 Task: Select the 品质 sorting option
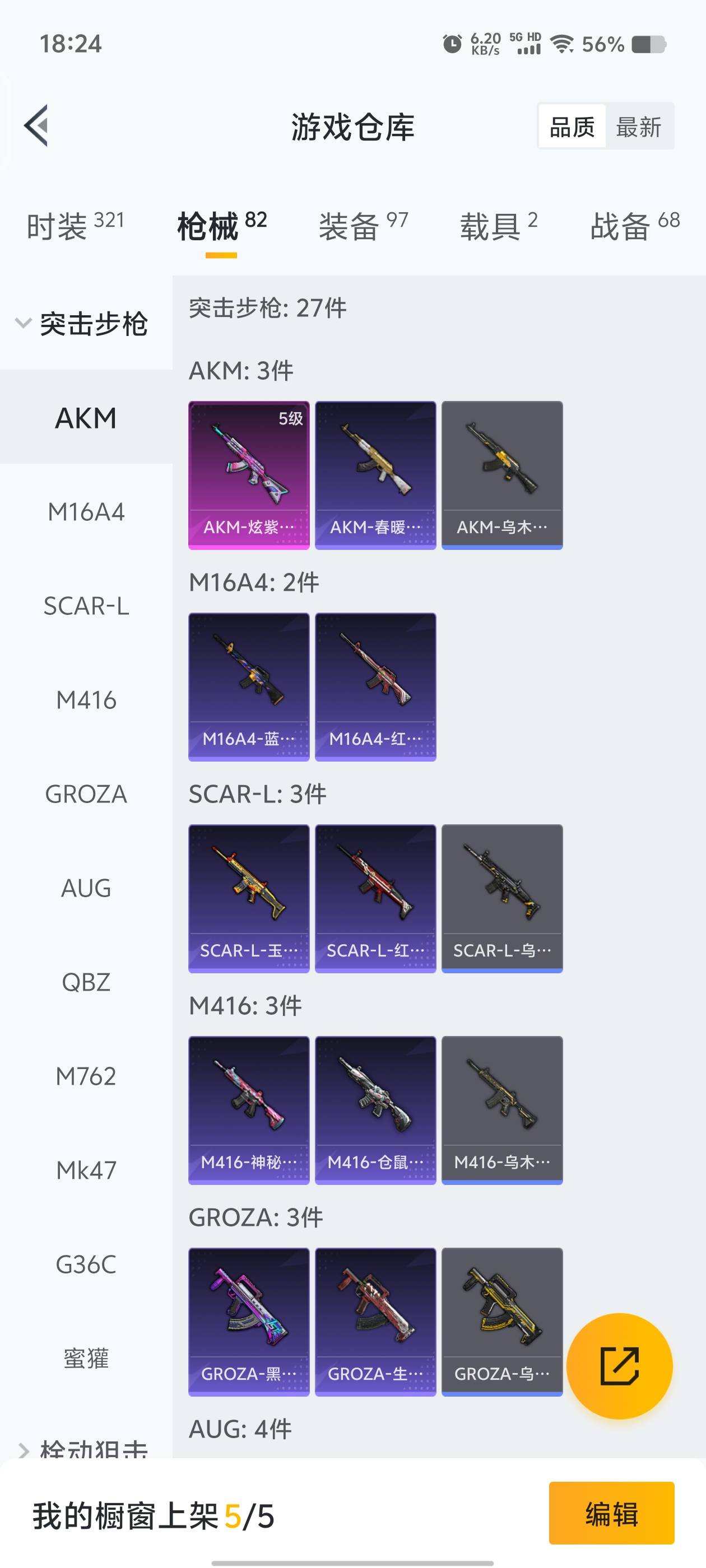(572, 127)
